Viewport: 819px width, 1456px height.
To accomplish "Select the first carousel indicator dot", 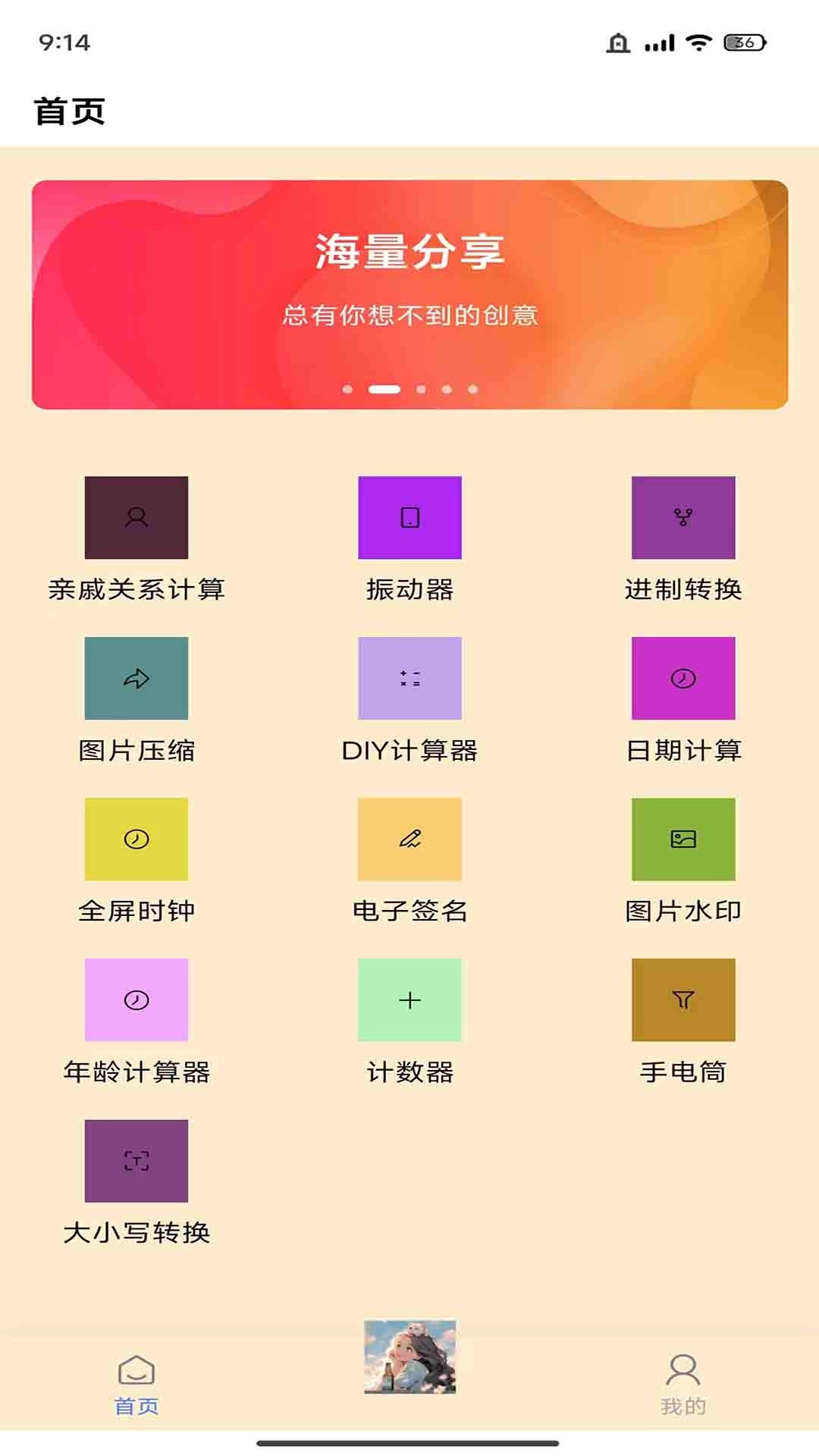I will [347, 388].
